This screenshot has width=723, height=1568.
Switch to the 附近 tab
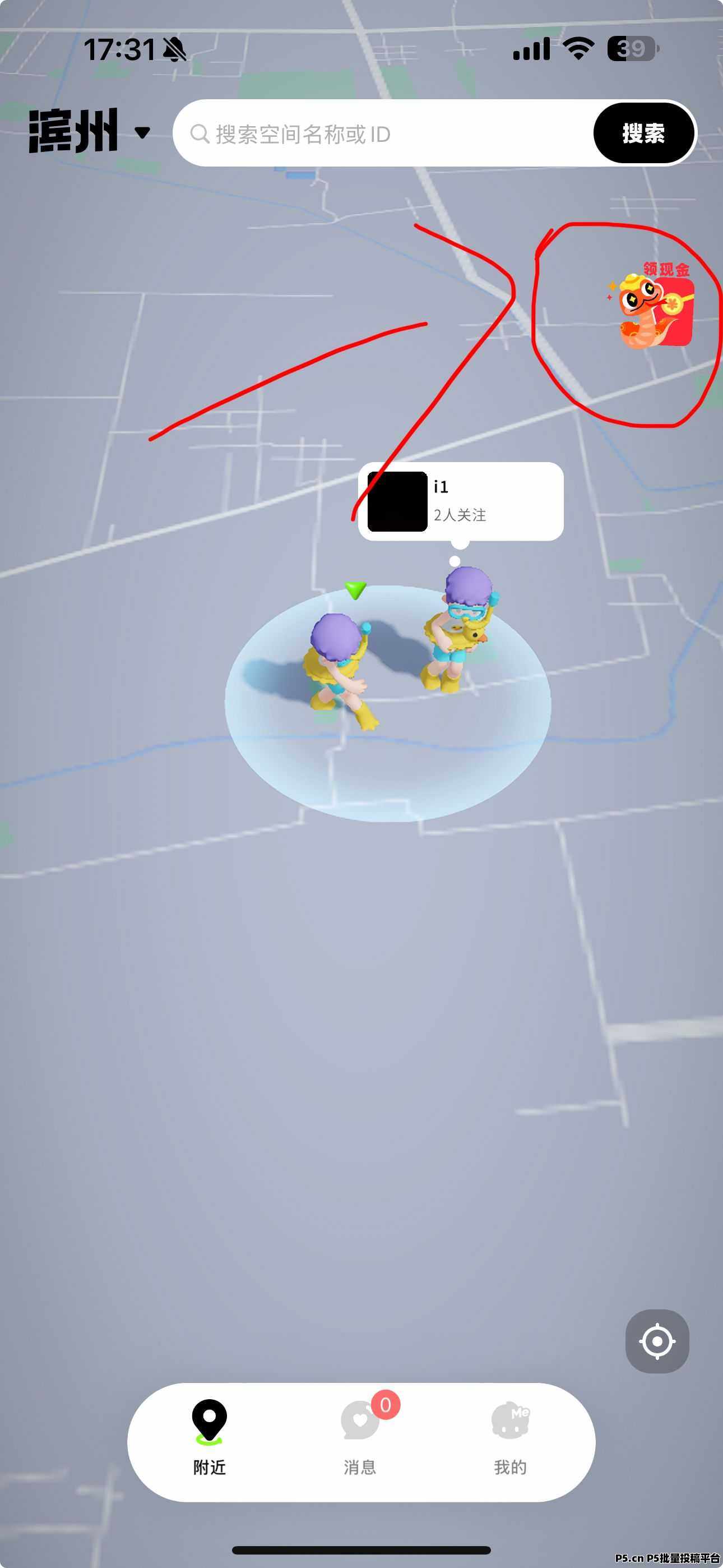[x=210, y=1442]
